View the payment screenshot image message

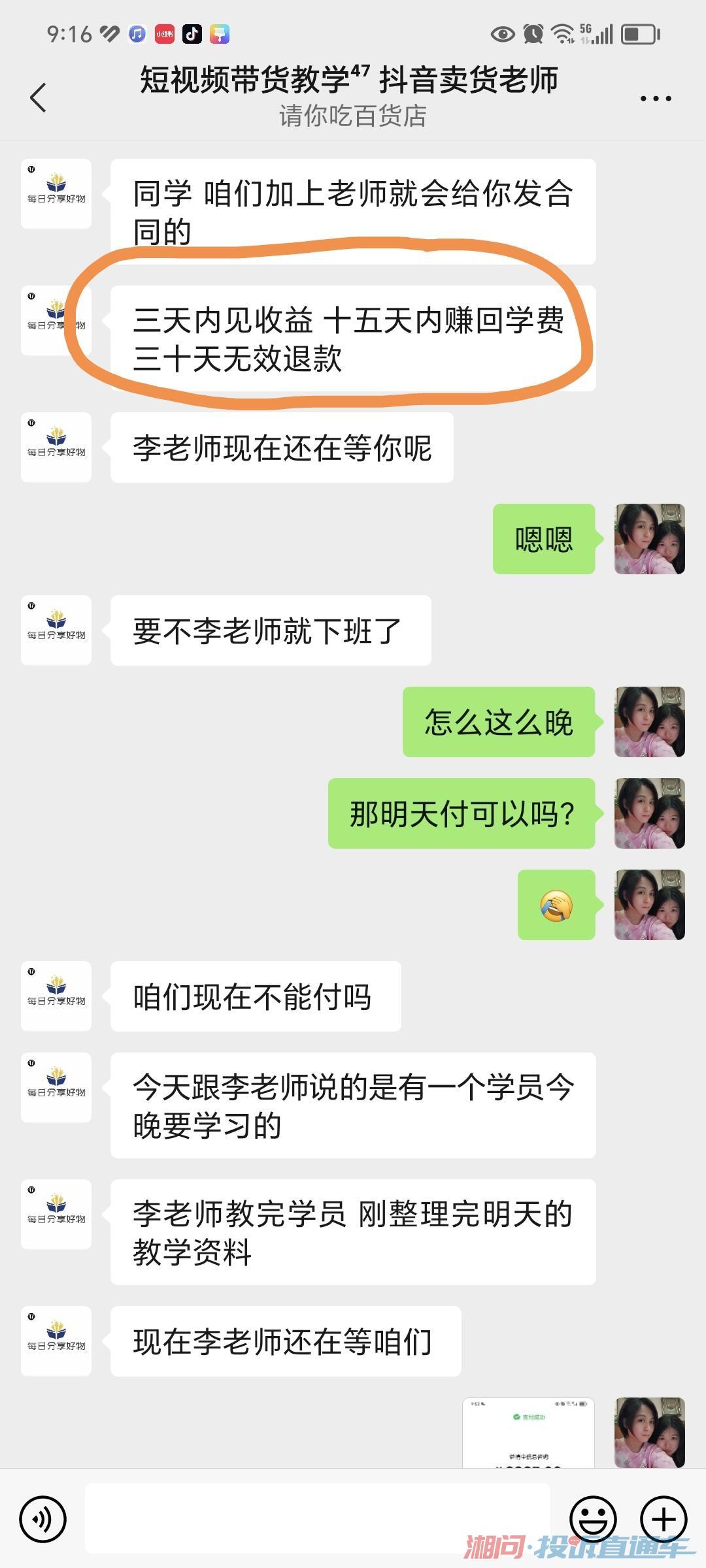point(528,1433)
